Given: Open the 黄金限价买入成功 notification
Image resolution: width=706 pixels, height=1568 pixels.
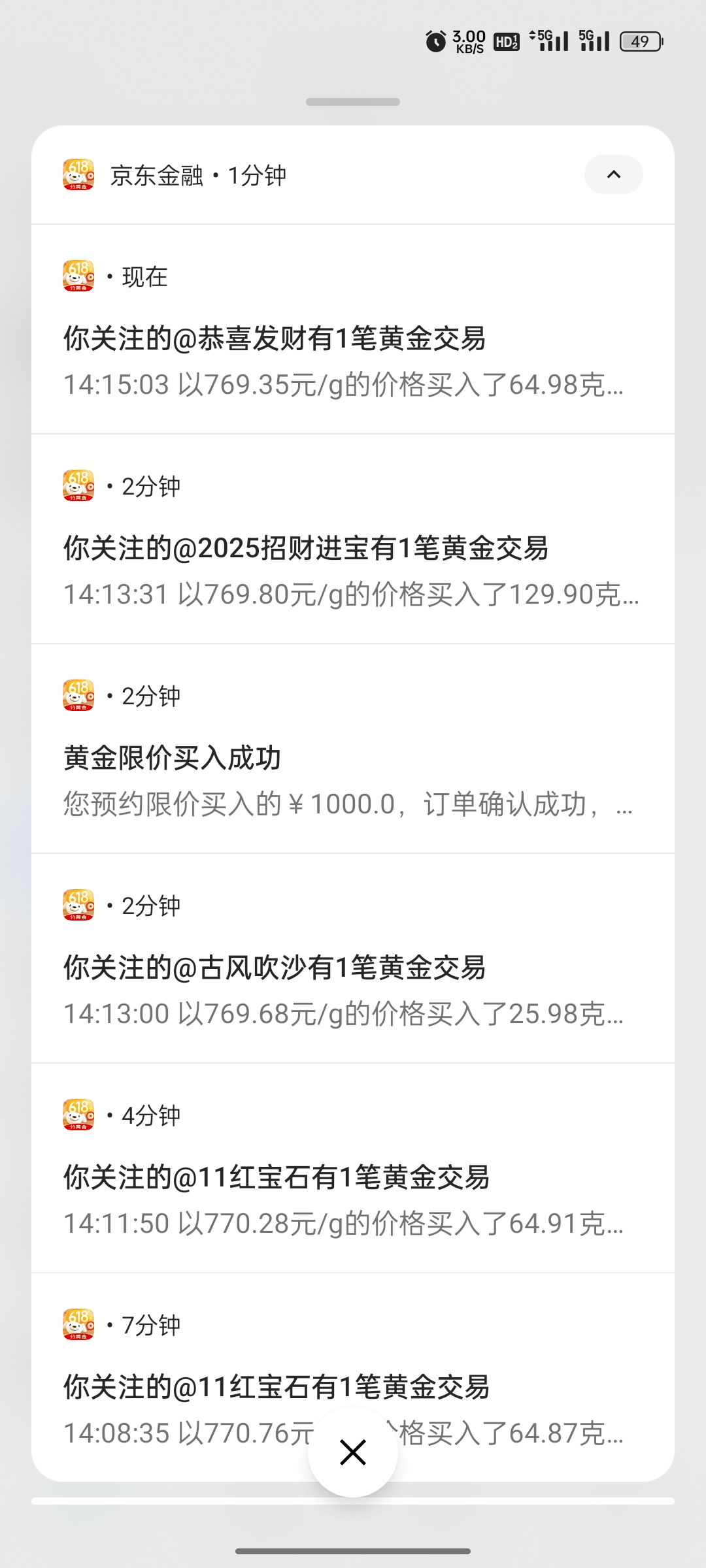Looking at the screenshot, I should 353,749.
